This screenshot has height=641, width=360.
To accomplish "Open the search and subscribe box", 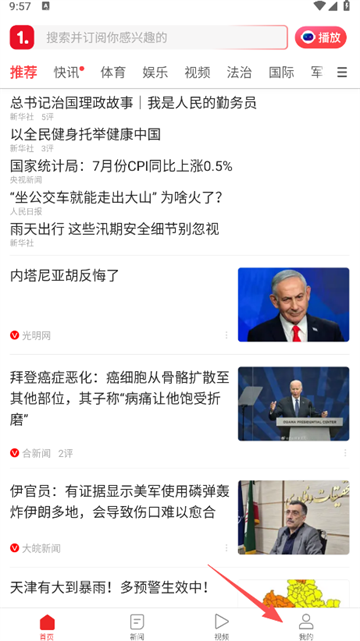I will tap(161, 38).
